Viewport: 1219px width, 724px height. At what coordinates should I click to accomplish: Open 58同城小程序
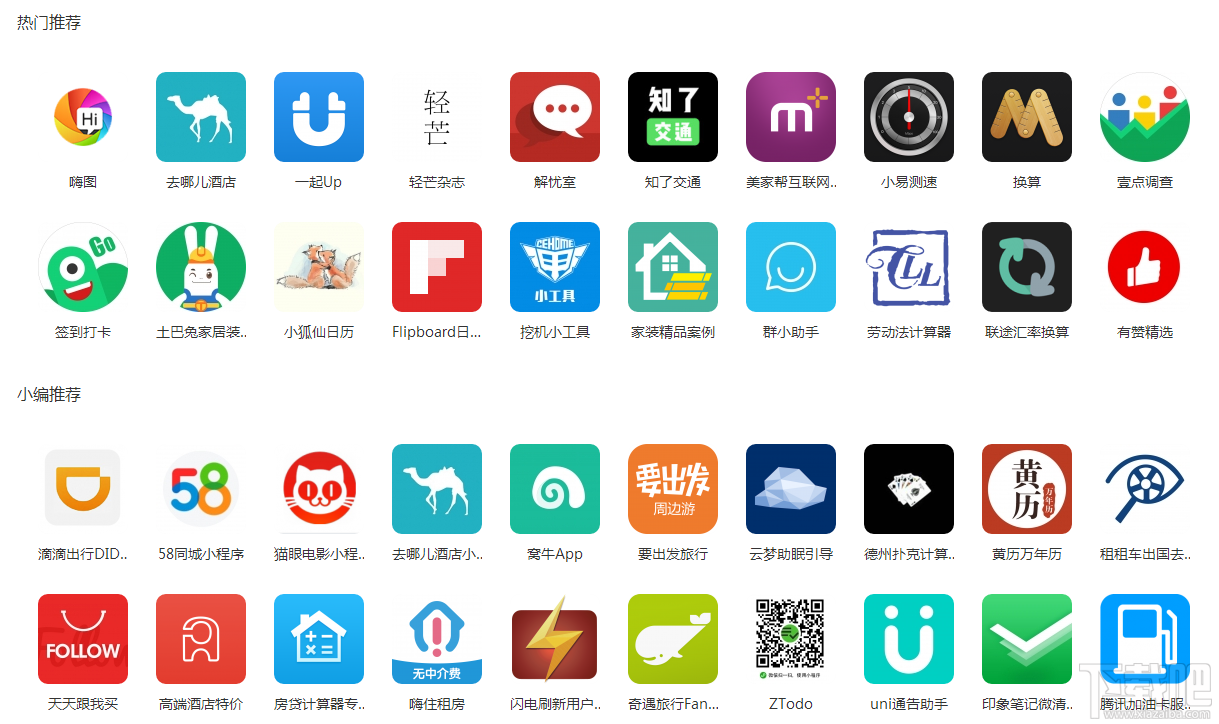201,489
